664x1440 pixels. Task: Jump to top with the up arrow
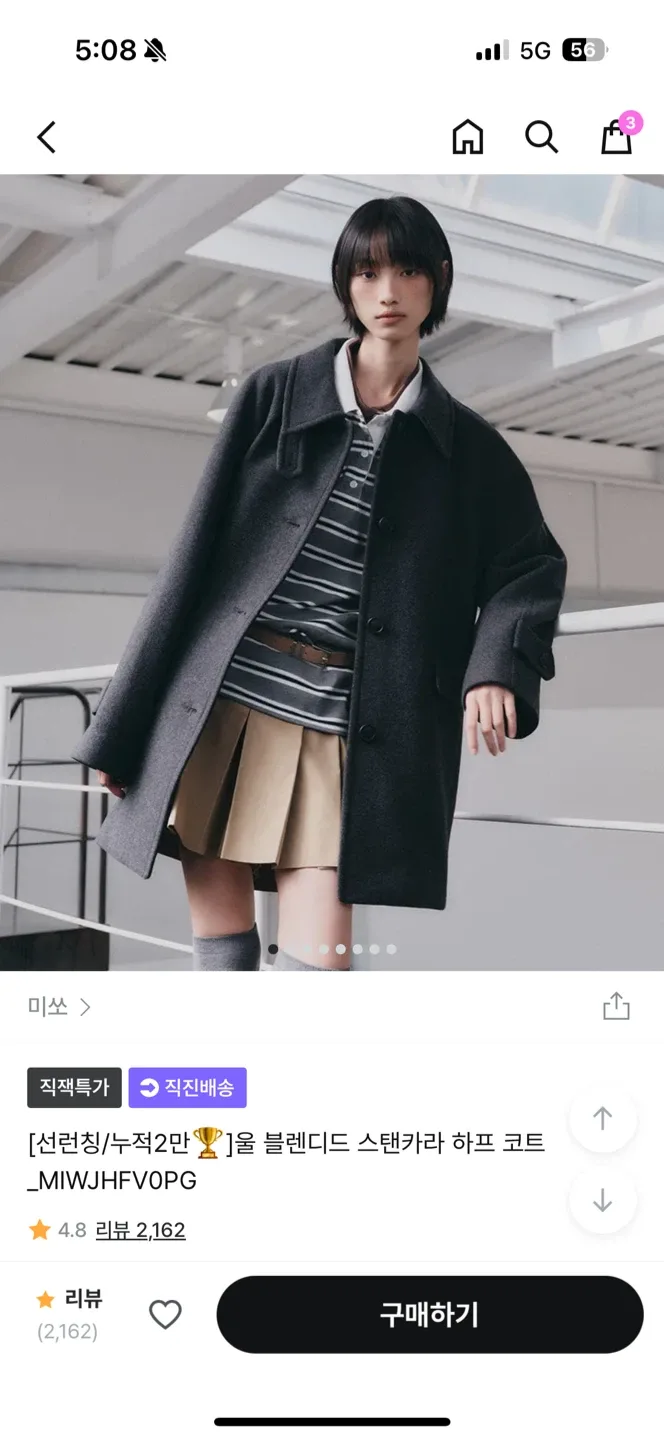tap(602, 1119)
